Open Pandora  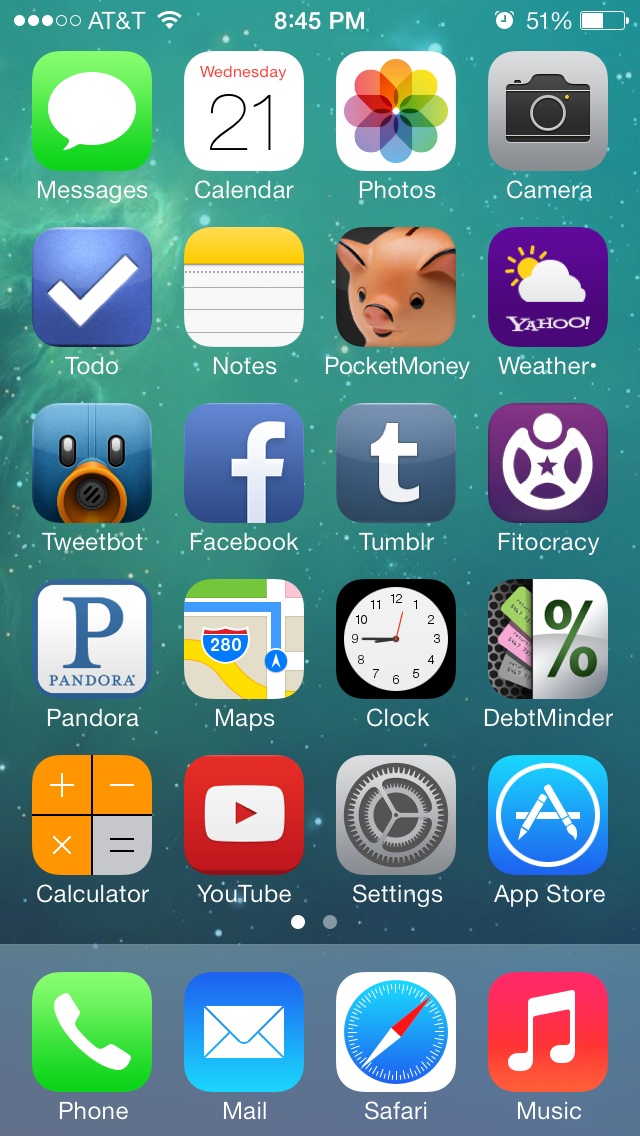tap(92, 639)
